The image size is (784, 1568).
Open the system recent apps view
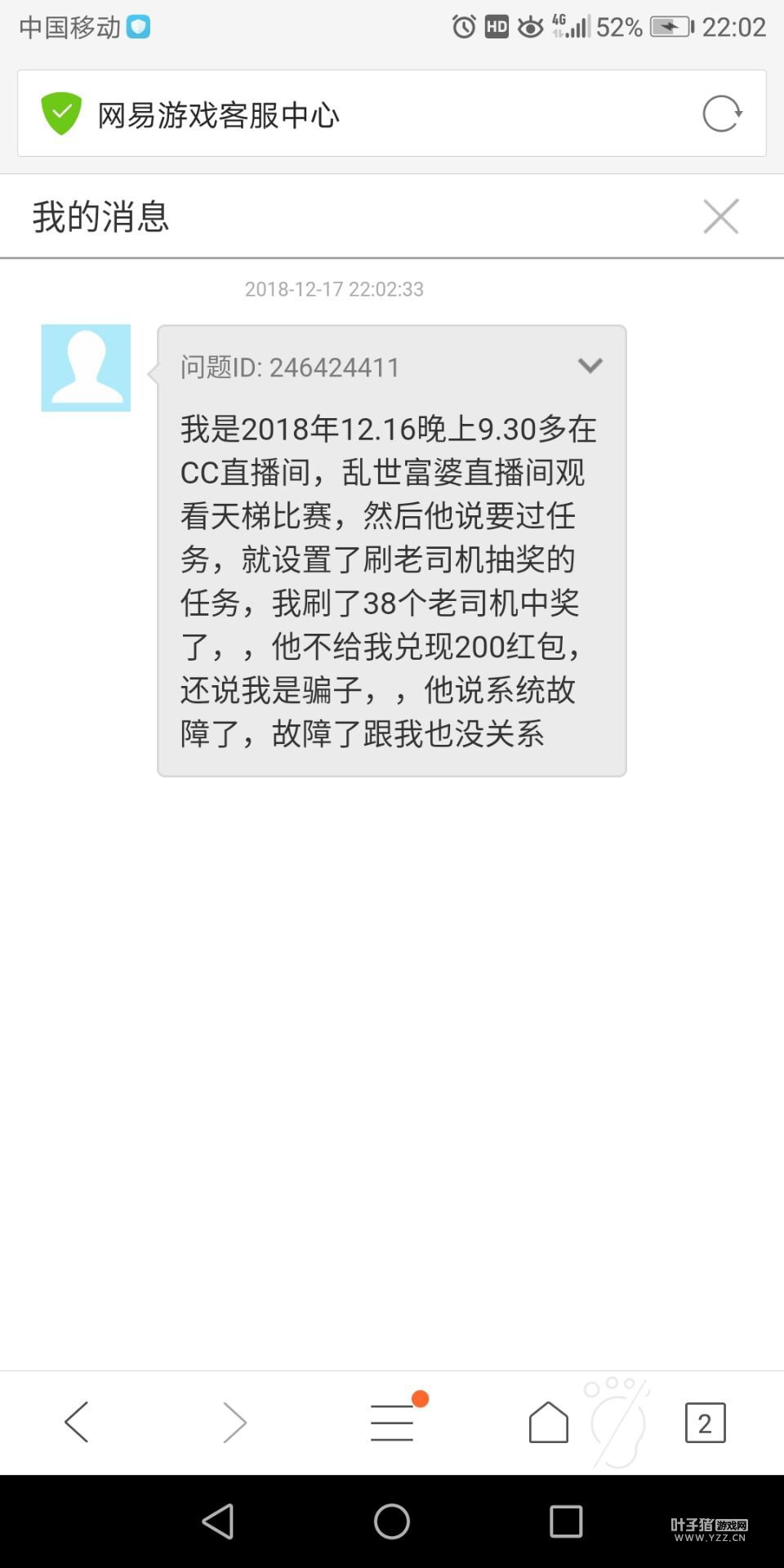click(566, 1521)
